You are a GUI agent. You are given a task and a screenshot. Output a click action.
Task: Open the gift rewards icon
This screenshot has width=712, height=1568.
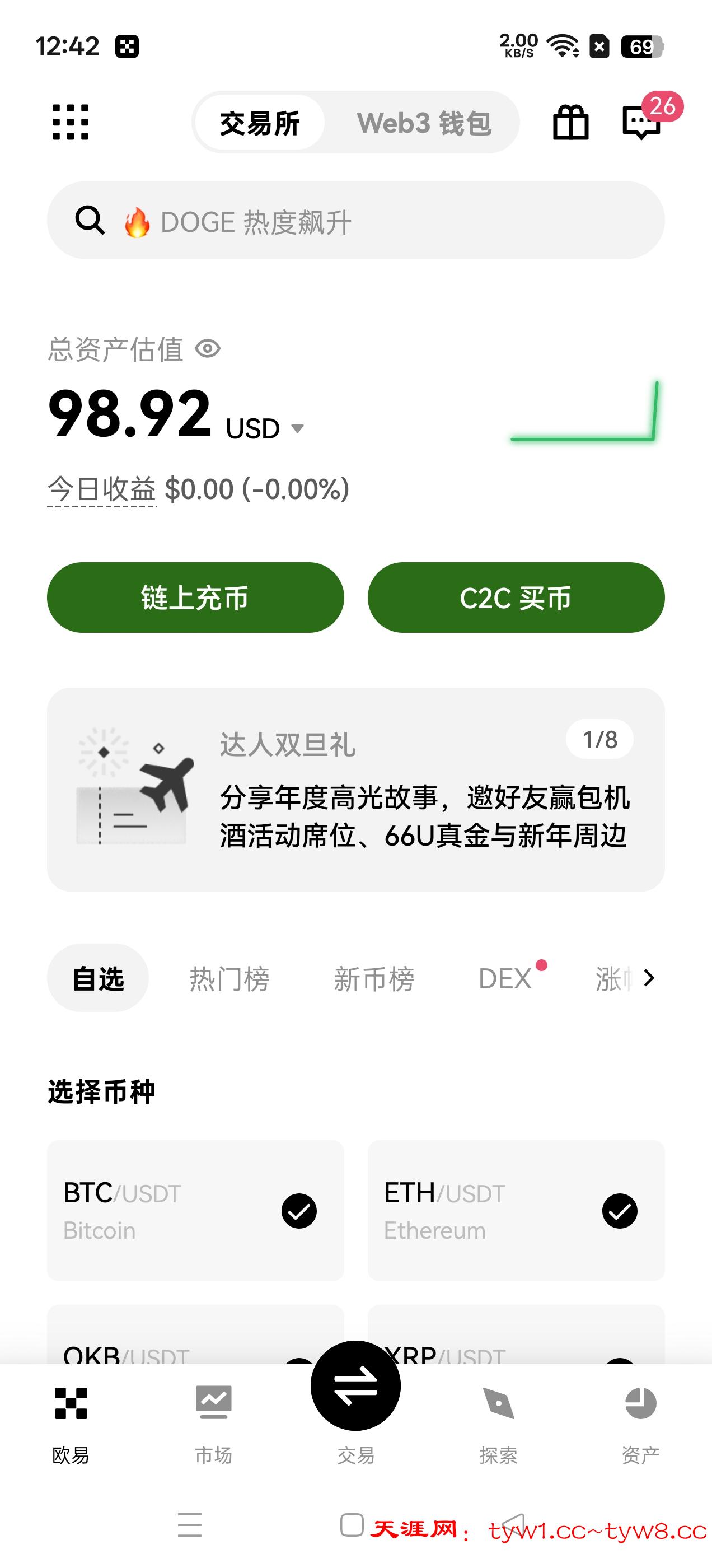(570, 122)
